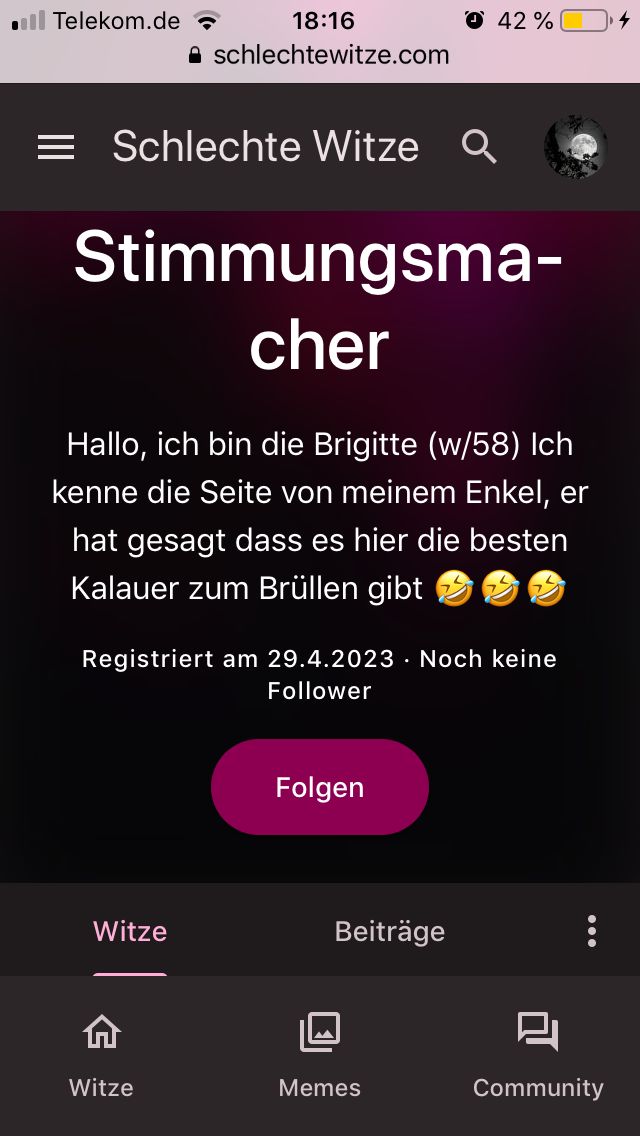The height and width of the screenshot is (1136, 640).
Task: Go to Witze in bottom navigation
Action: [x=101, y=1055]
